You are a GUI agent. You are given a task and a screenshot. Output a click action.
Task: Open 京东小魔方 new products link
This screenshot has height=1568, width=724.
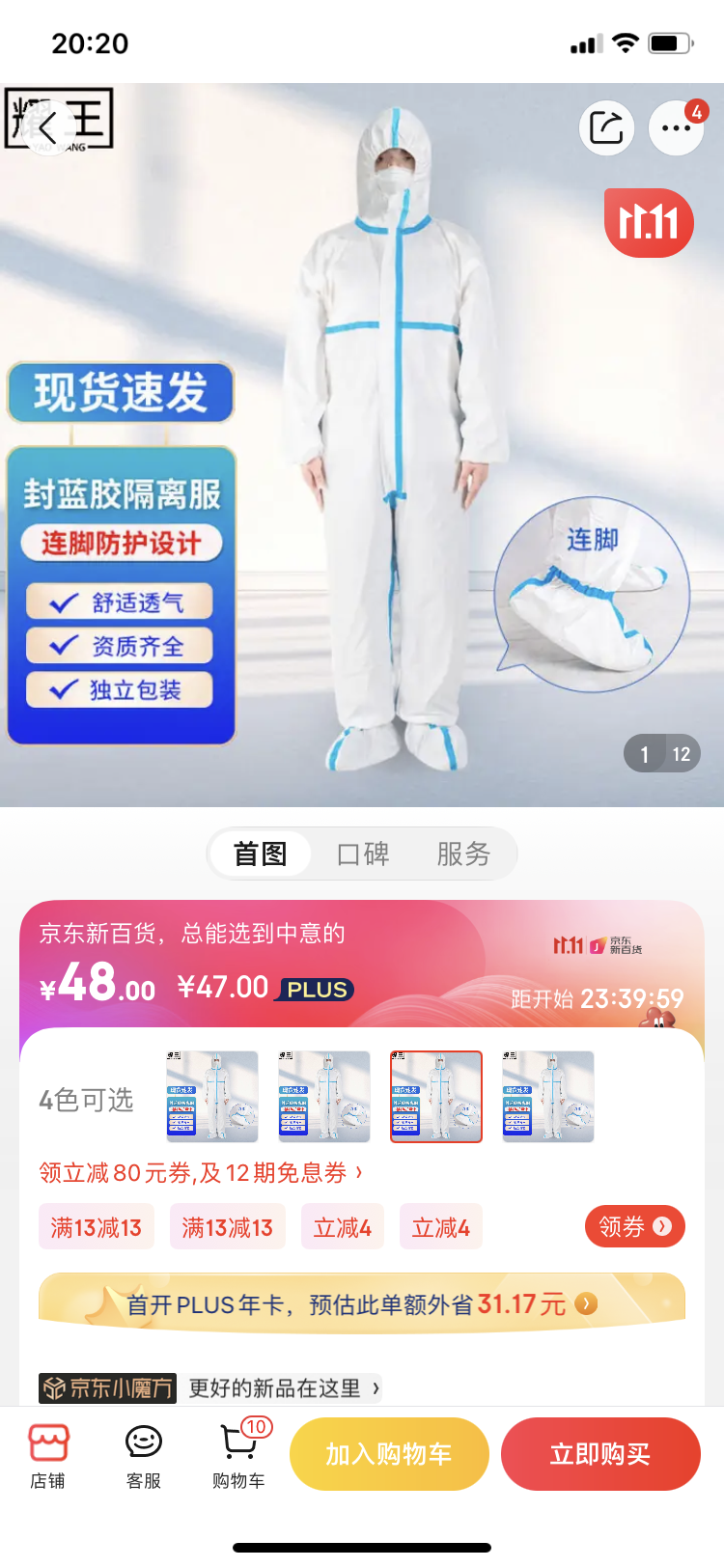point(210,1388)
